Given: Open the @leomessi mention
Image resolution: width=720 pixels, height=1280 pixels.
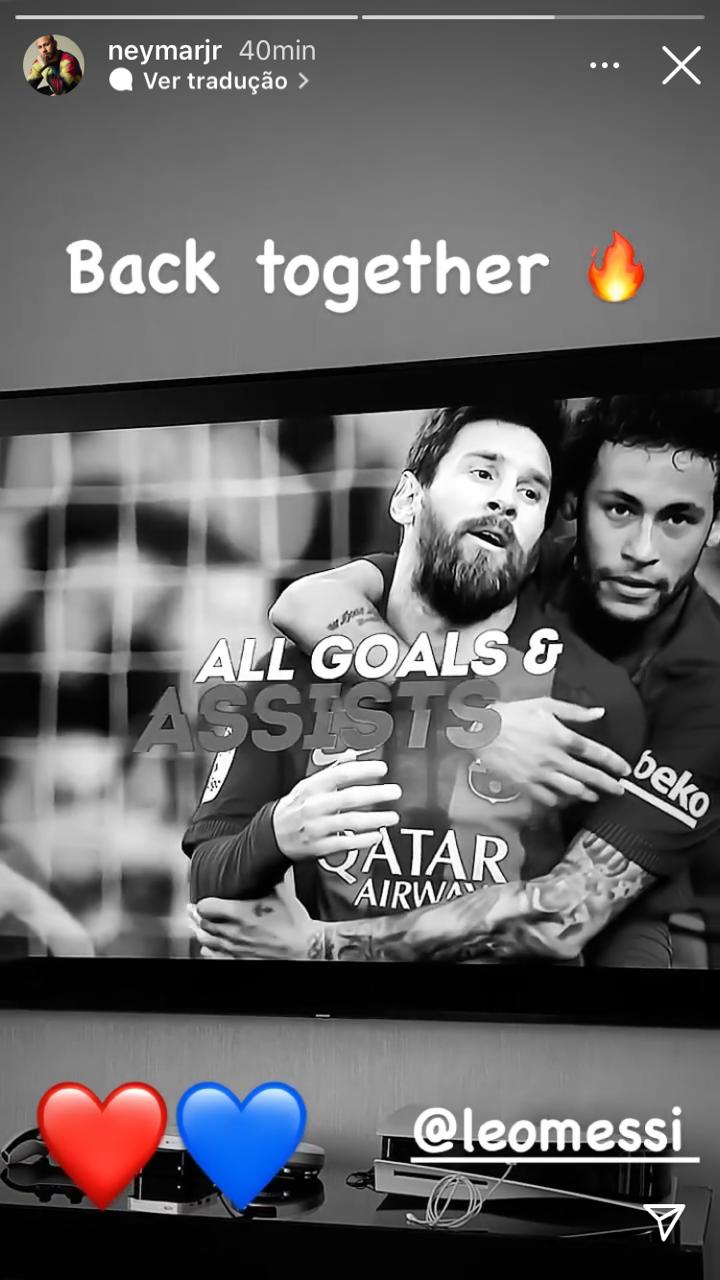Looking at the screenshot, I should point(549,1132).
